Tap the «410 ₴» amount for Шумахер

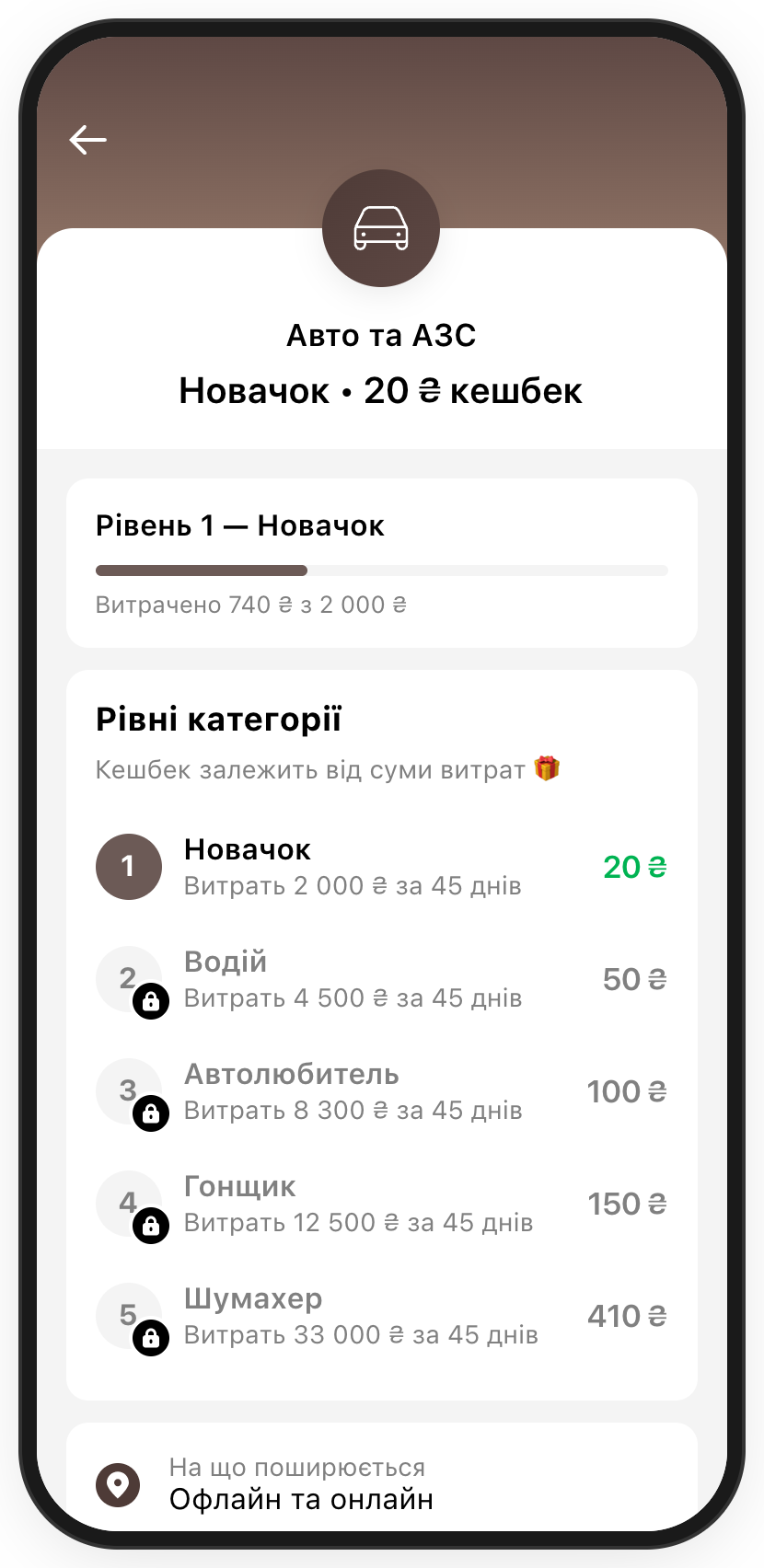627,1316
